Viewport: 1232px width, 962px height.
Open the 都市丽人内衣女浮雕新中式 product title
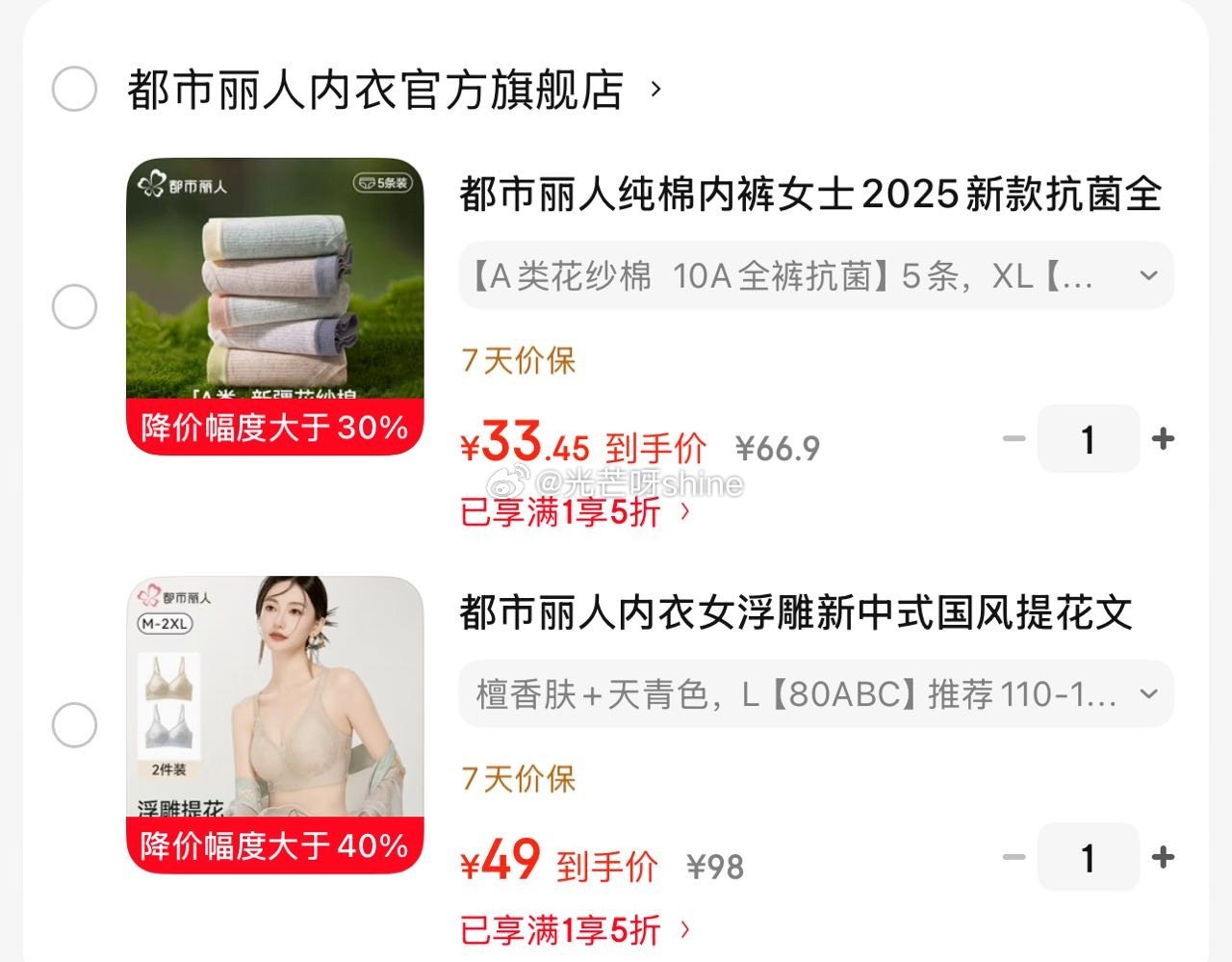[x=796, y=613]
